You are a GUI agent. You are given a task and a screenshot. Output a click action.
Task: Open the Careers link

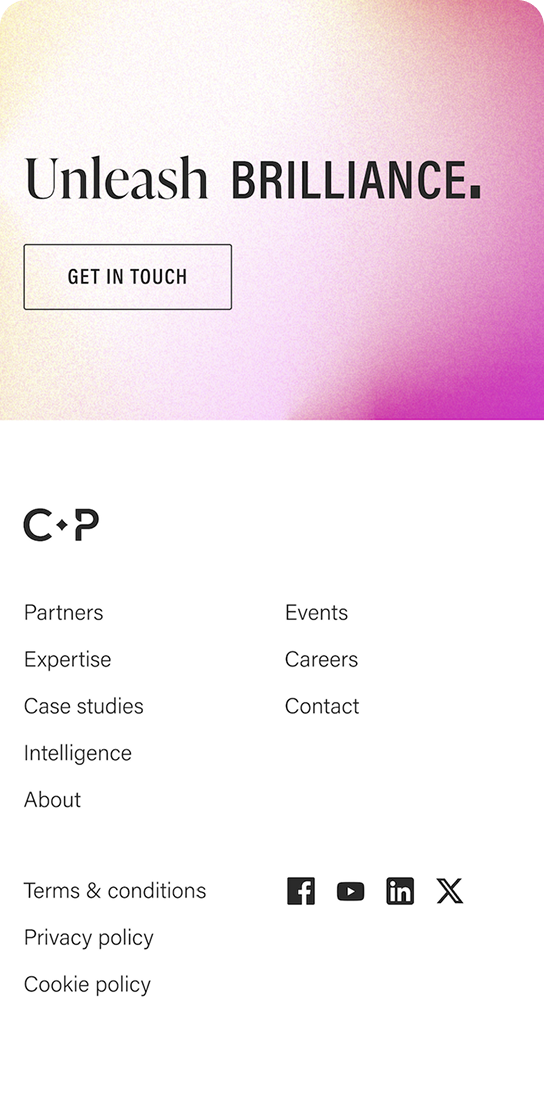321,659
